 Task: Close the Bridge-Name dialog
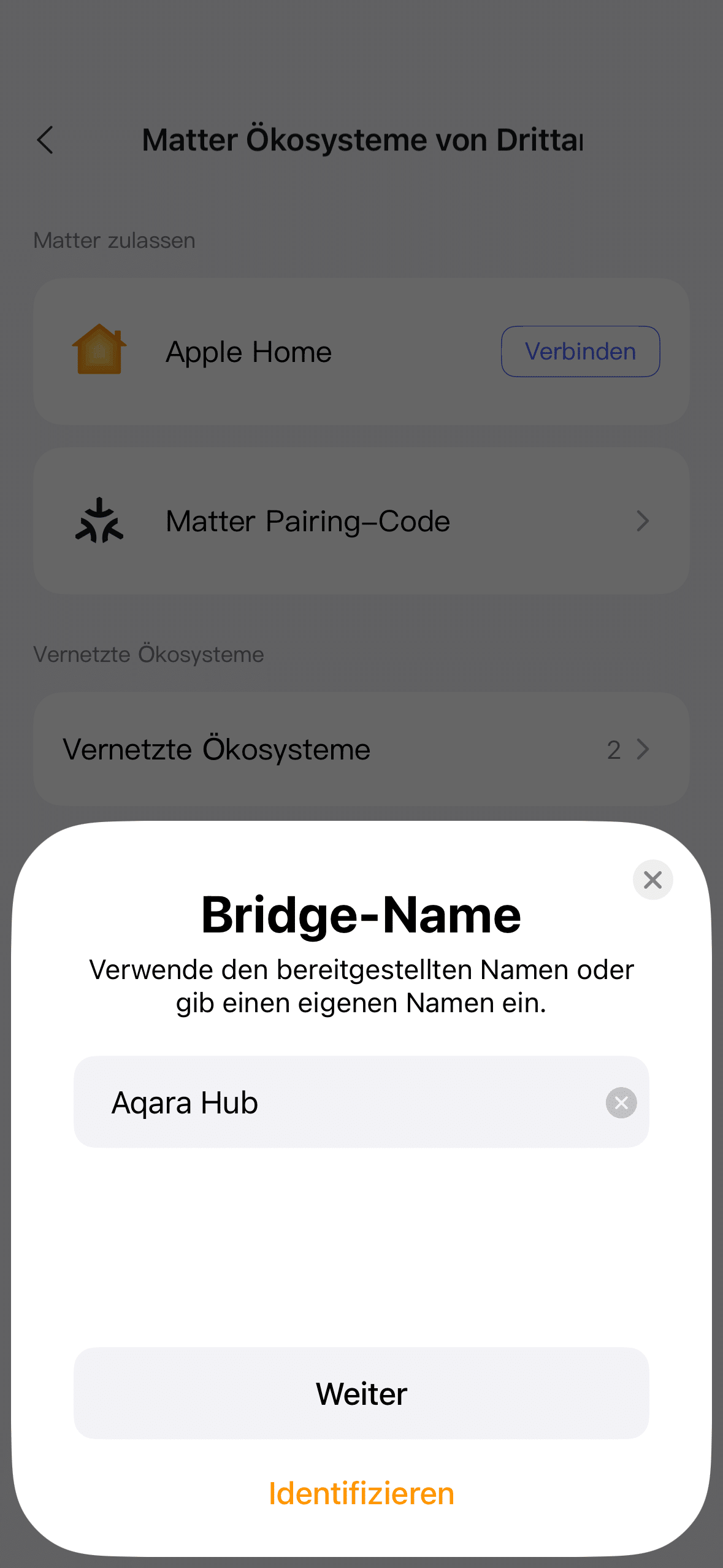(652, 880)
